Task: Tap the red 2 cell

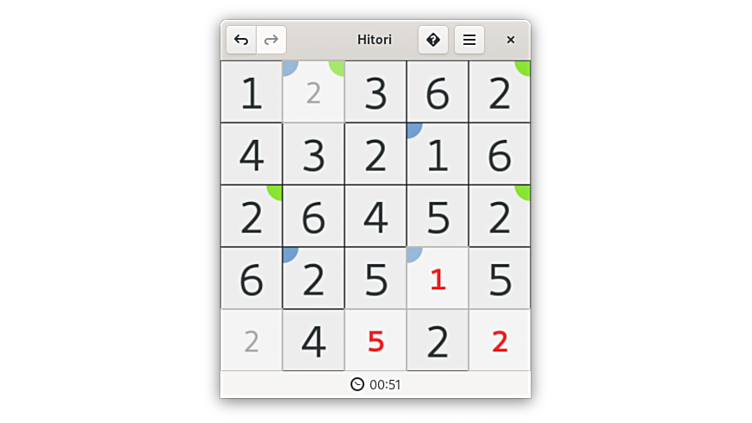Action: (x=499, y=341)
